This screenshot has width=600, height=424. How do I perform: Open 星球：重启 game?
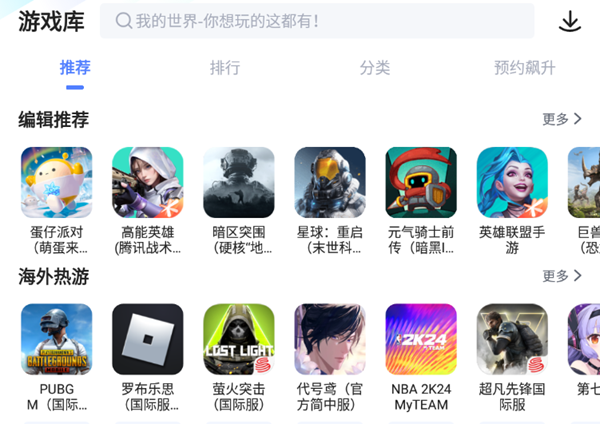tap(329, 183)
